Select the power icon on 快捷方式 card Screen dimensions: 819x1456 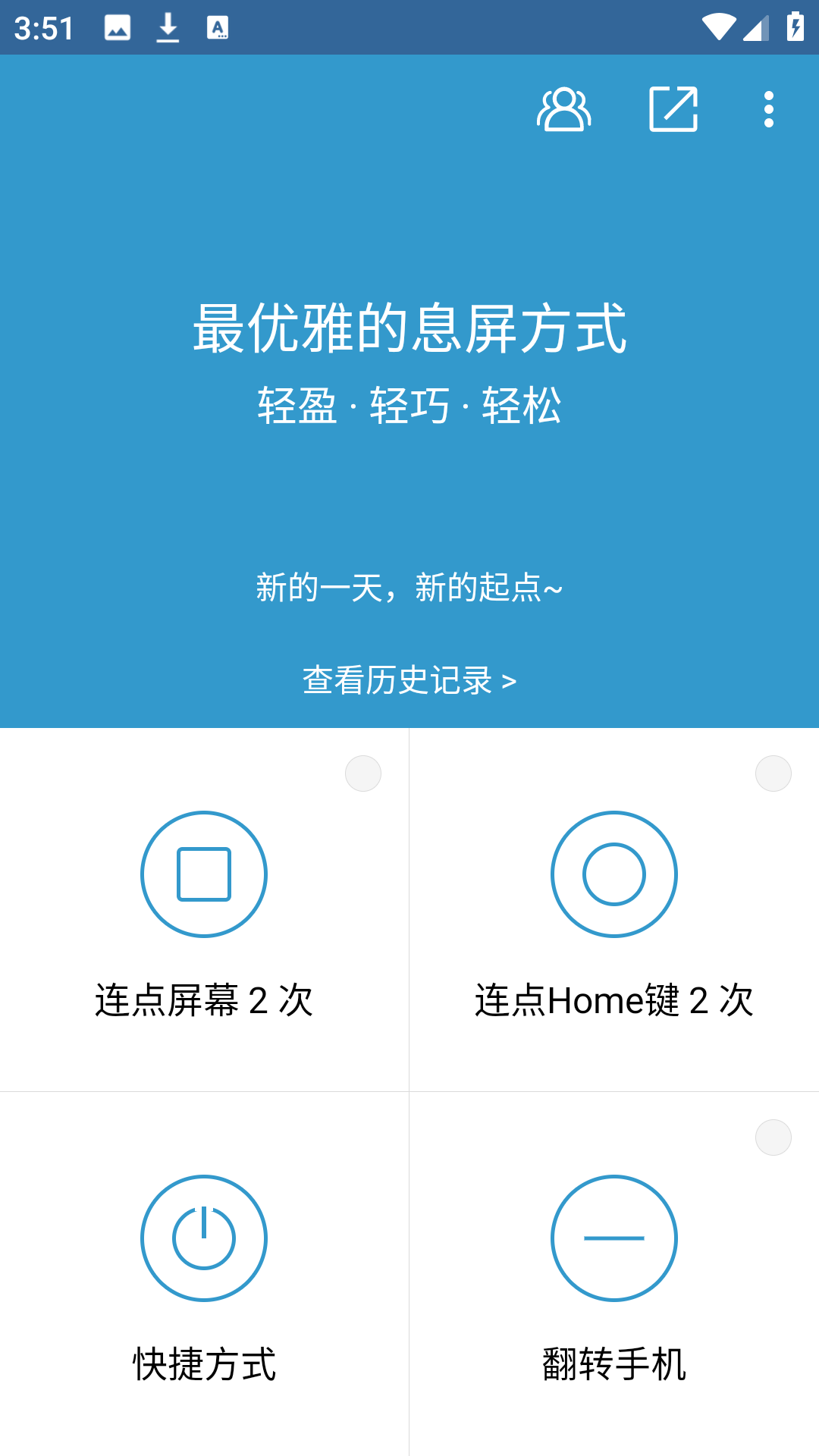pos(203,1238)
